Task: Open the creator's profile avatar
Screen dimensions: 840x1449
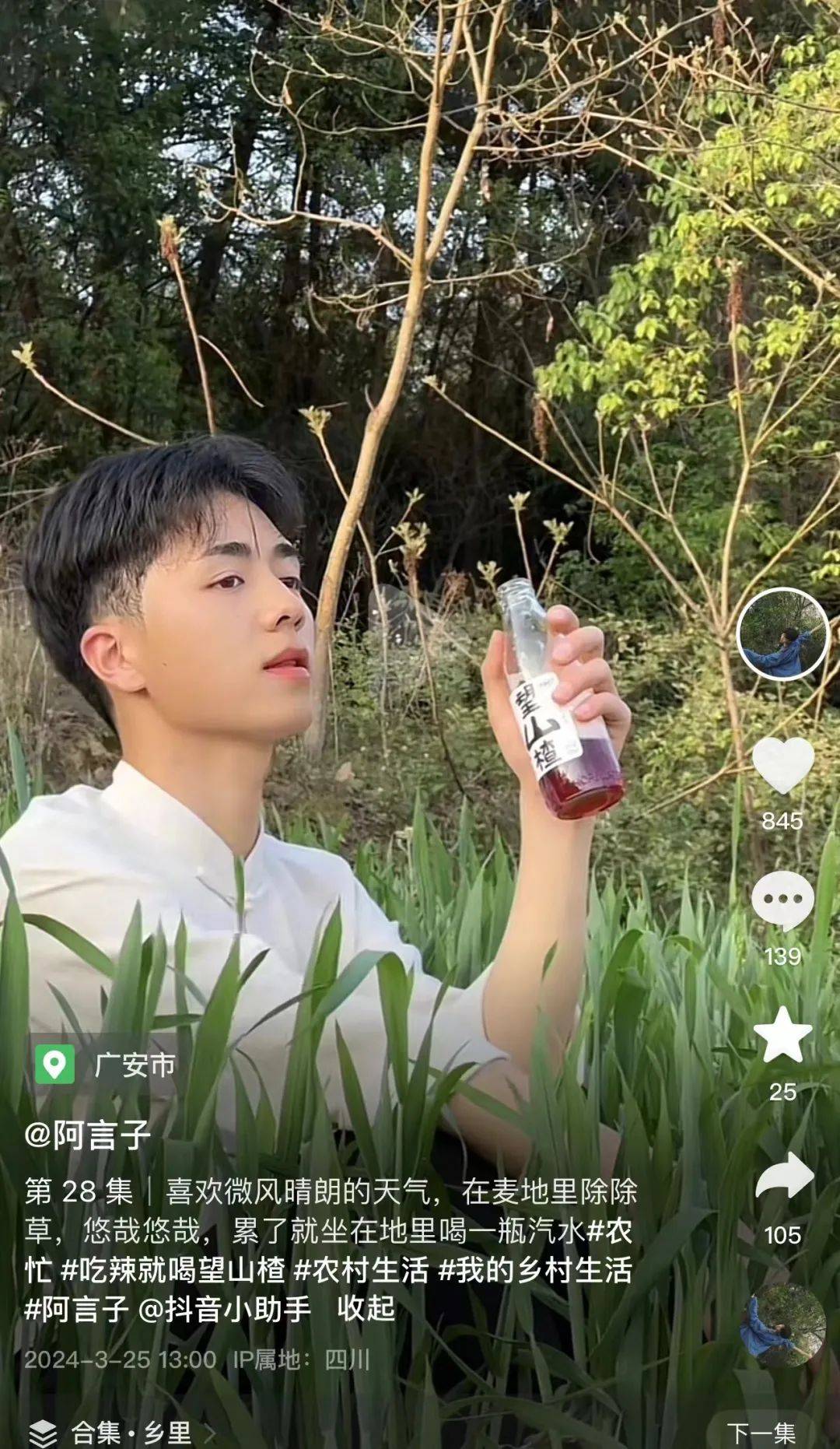Action: tap(782, 634)
